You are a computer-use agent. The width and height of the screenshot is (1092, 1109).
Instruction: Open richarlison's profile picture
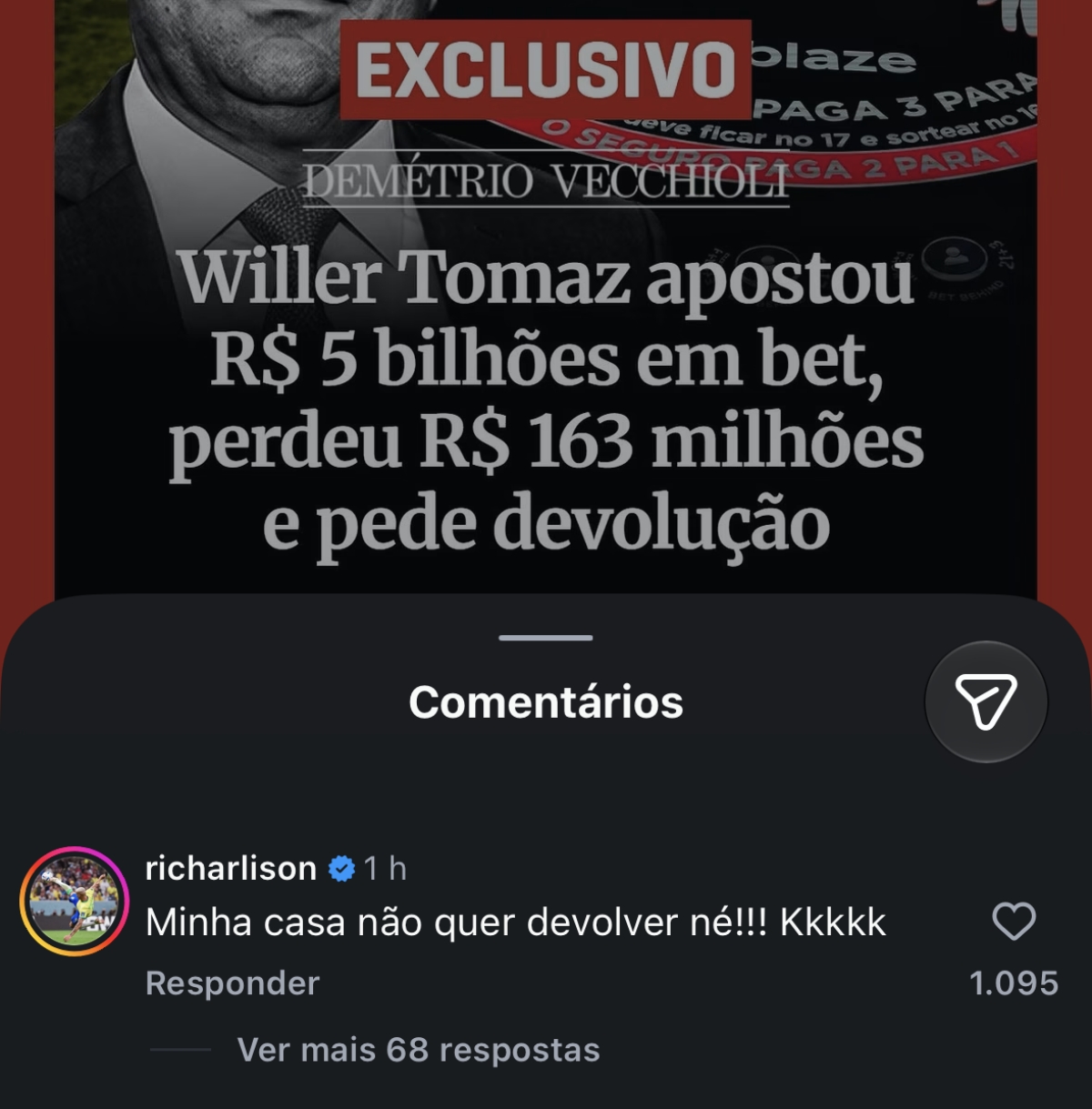(75, 902)
